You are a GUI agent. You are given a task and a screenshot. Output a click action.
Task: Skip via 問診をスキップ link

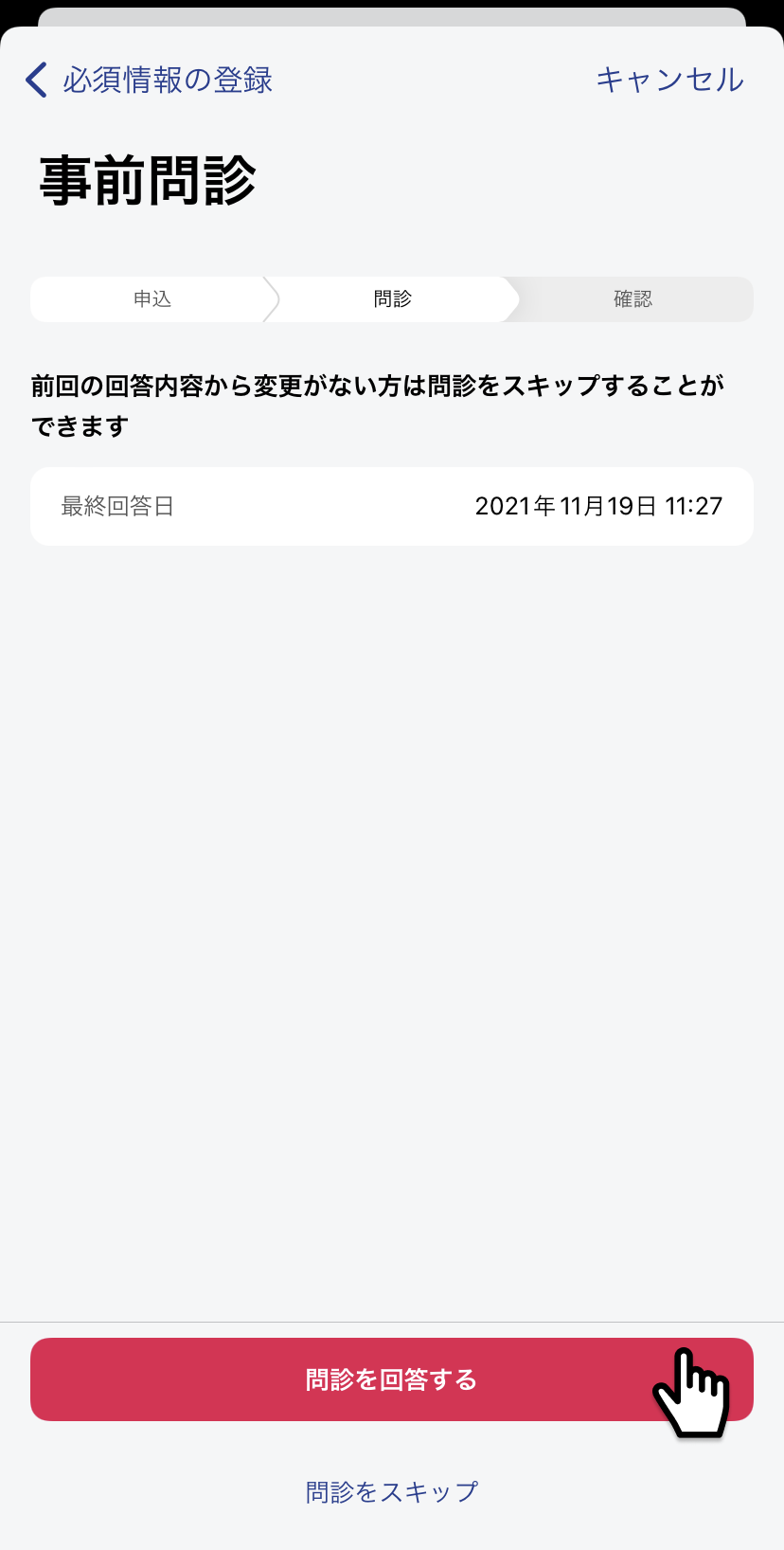[392, 1492]
